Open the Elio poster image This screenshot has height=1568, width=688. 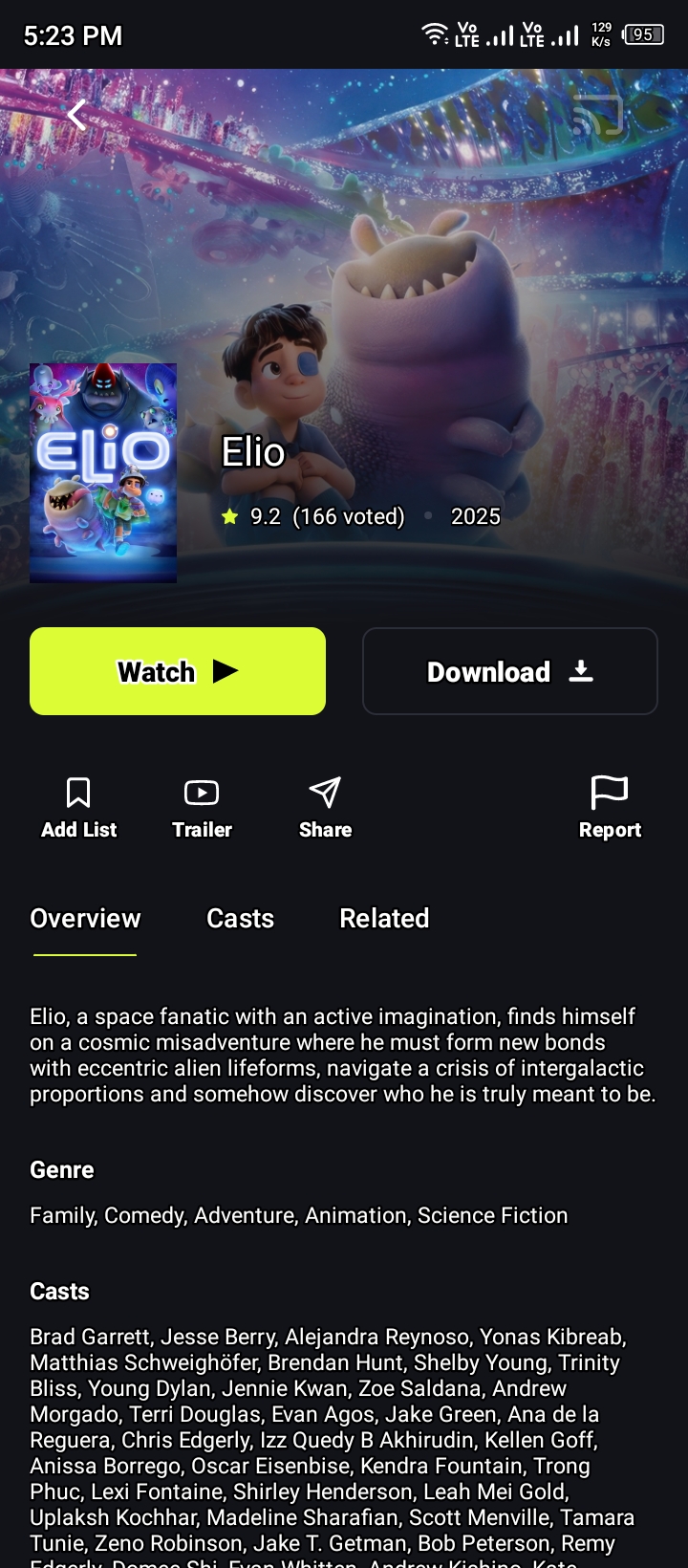point(103,472)
